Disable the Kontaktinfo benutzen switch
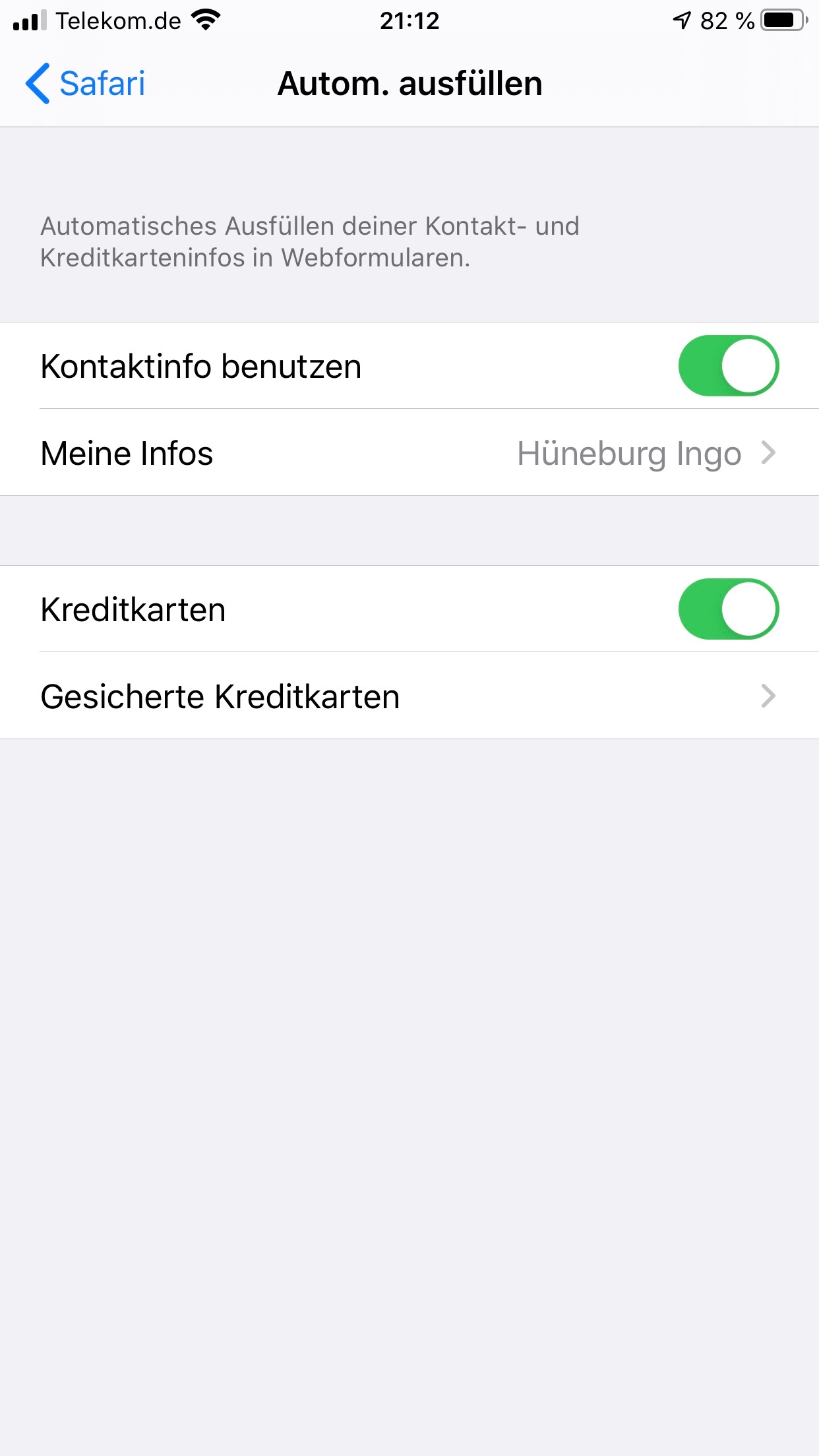 (728, 366)
